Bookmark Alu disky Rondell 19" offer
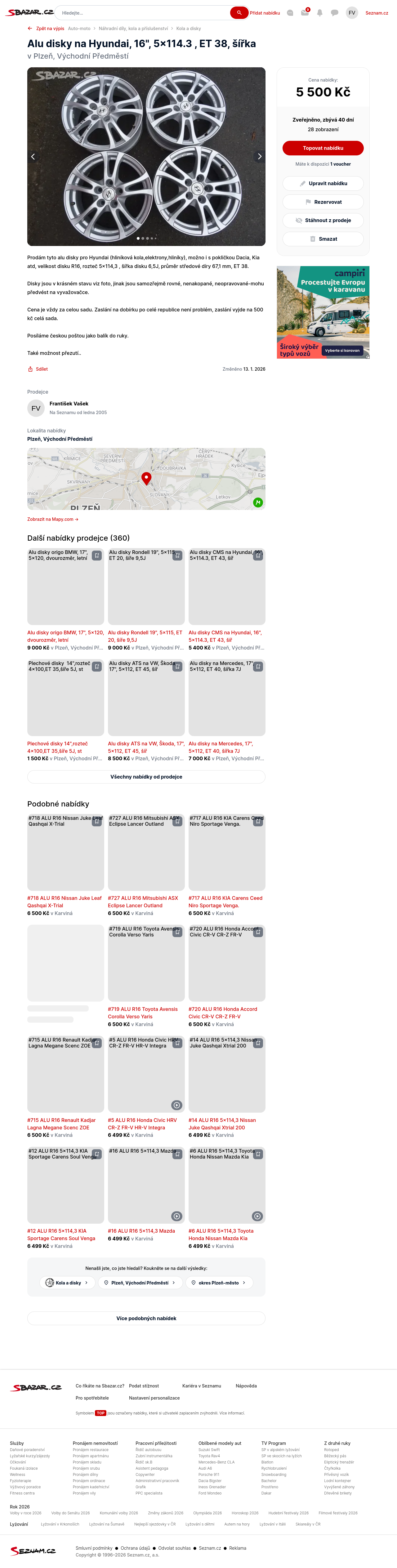 177,556
